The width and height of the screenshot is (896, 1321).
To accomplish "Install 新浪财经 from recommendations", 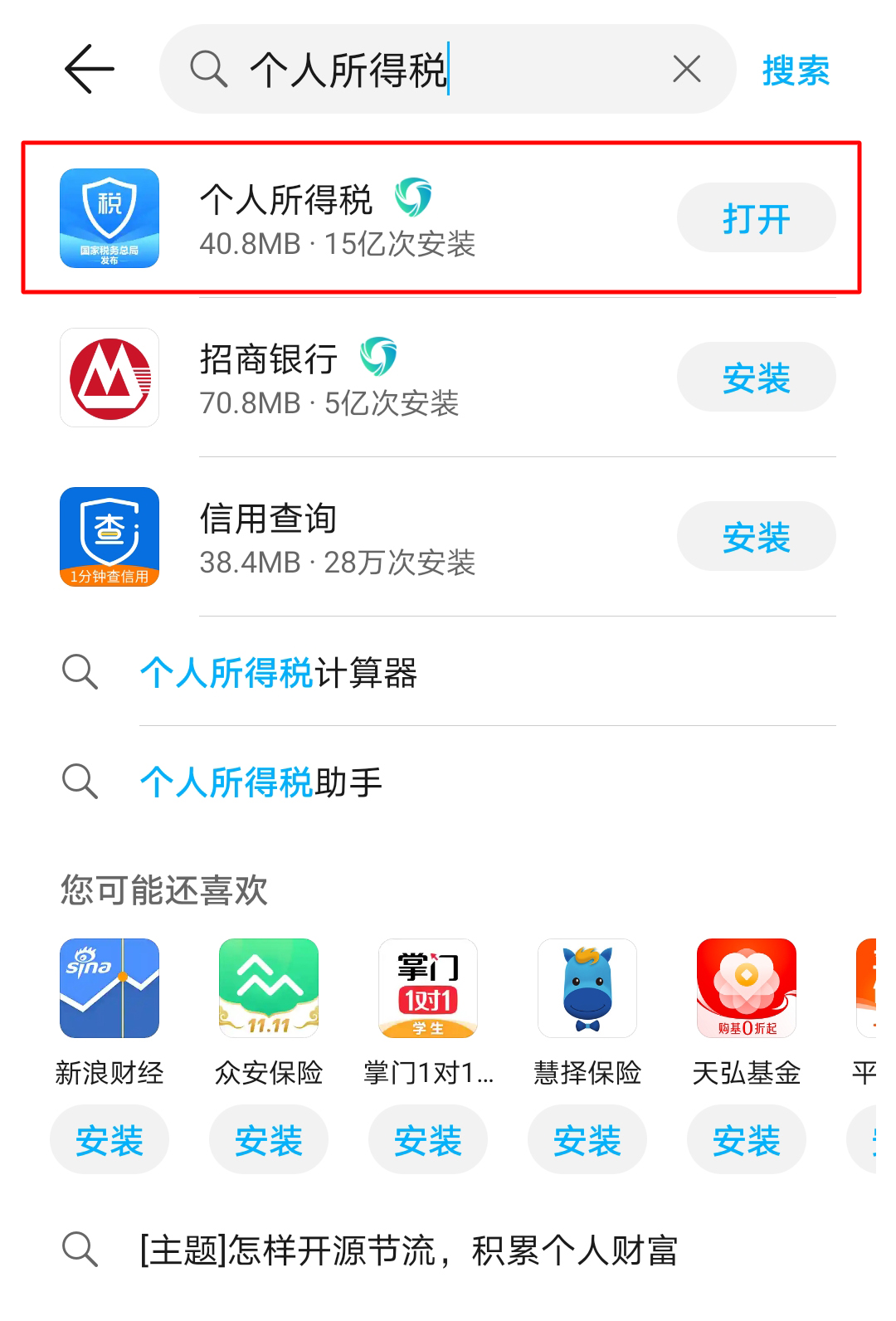I will 110,1140.
